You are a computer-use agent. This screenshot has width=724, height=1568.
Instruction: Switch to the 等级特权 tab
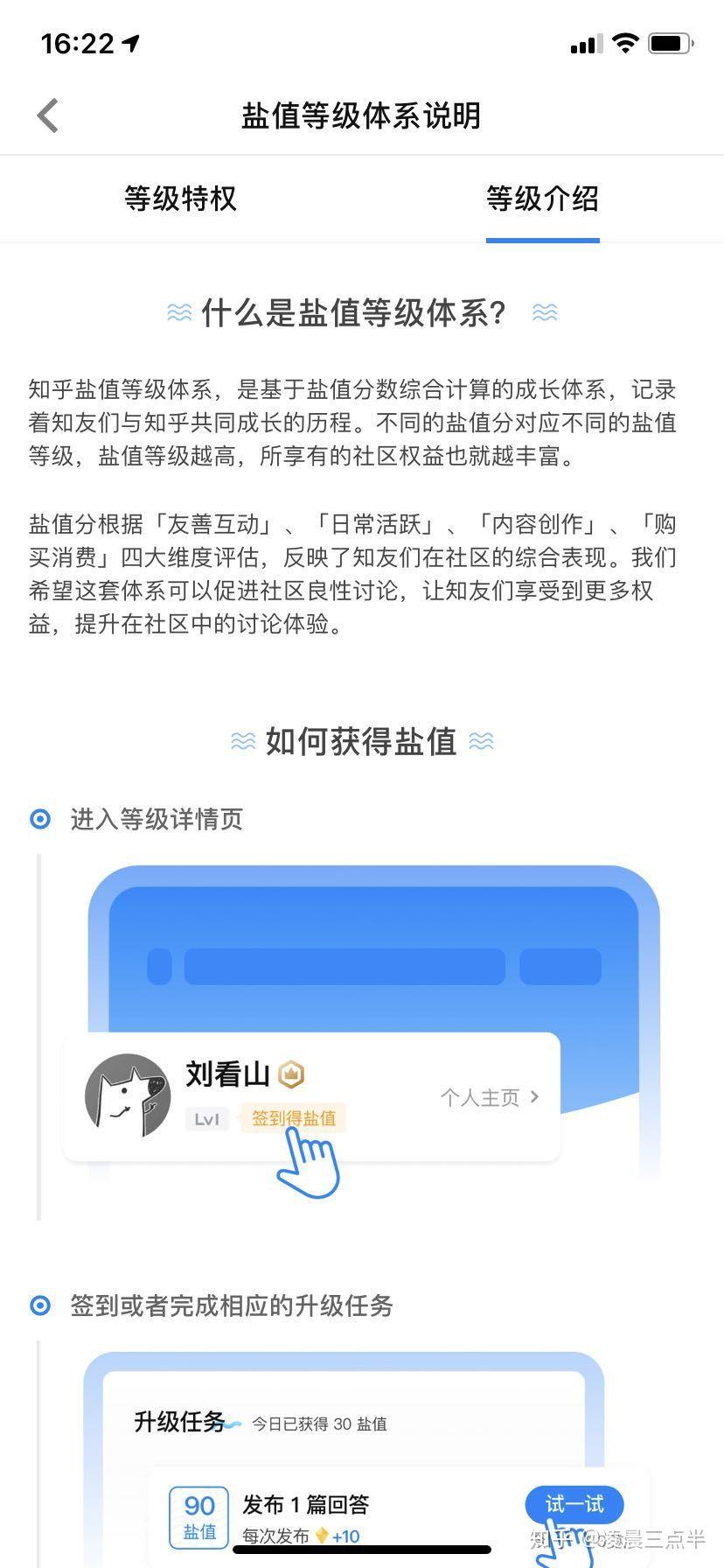click(180, 199)
